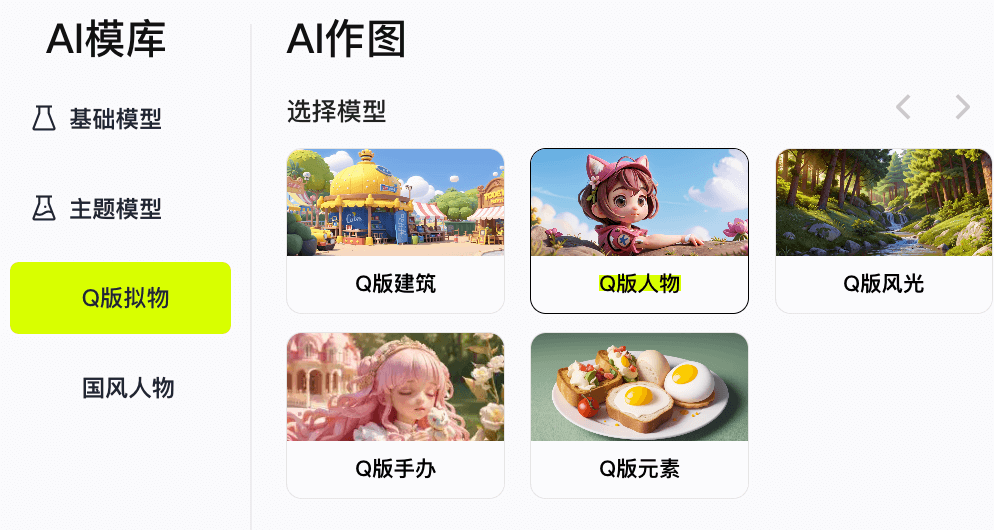Switch to 国风人物 in the sidebar
This screenshot has height=530, width=994.
128,387
